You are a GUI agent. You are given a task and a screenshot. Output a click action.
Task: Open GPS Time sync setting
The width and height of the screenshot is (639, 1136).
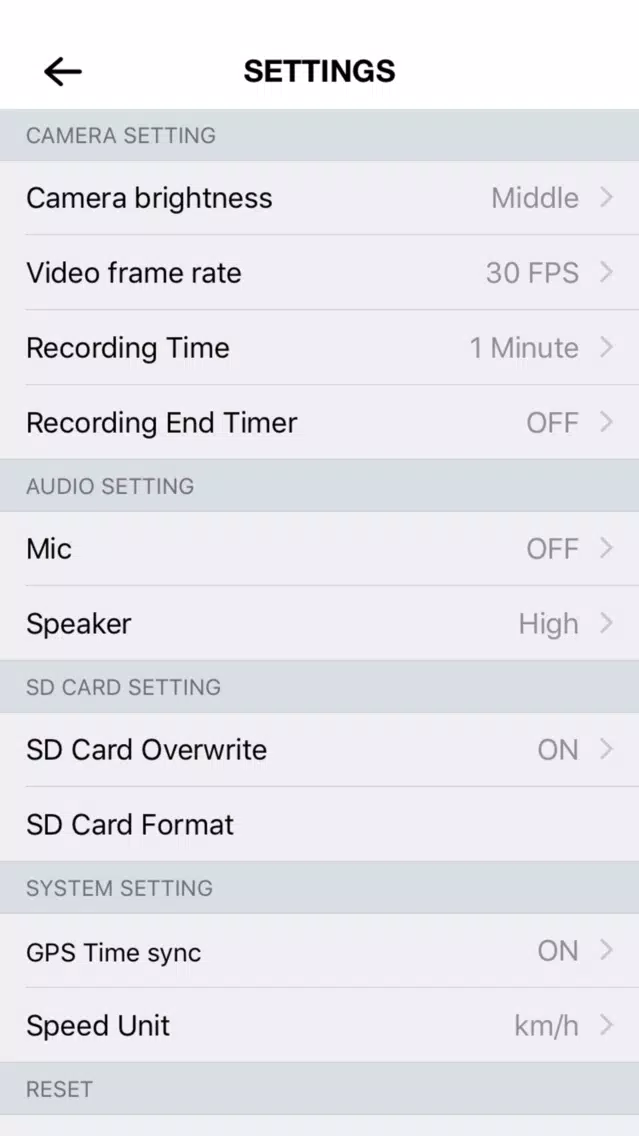coord(320,951)
